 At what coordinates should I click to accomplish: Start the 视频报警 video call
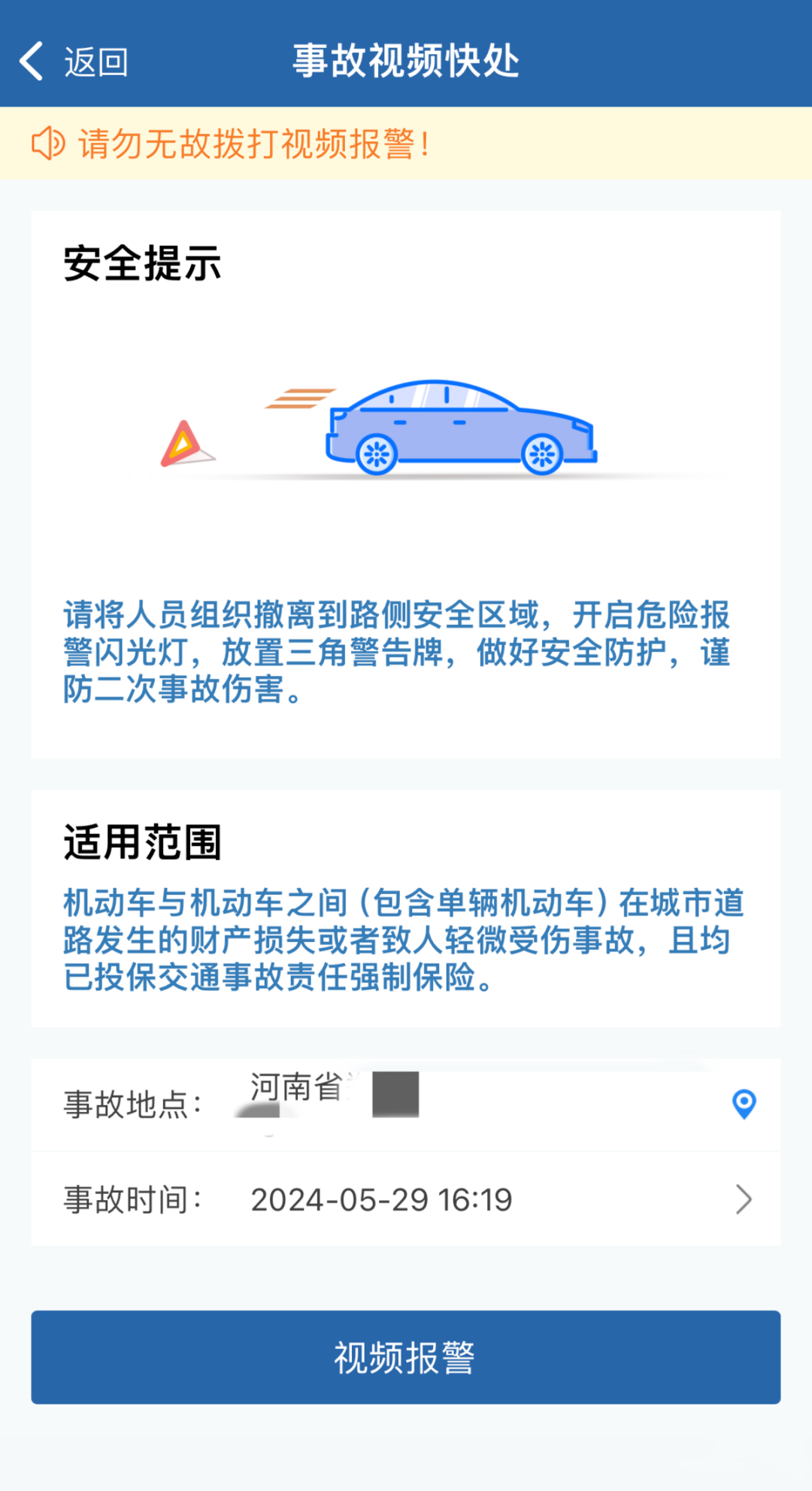(x=406, y=1357)
